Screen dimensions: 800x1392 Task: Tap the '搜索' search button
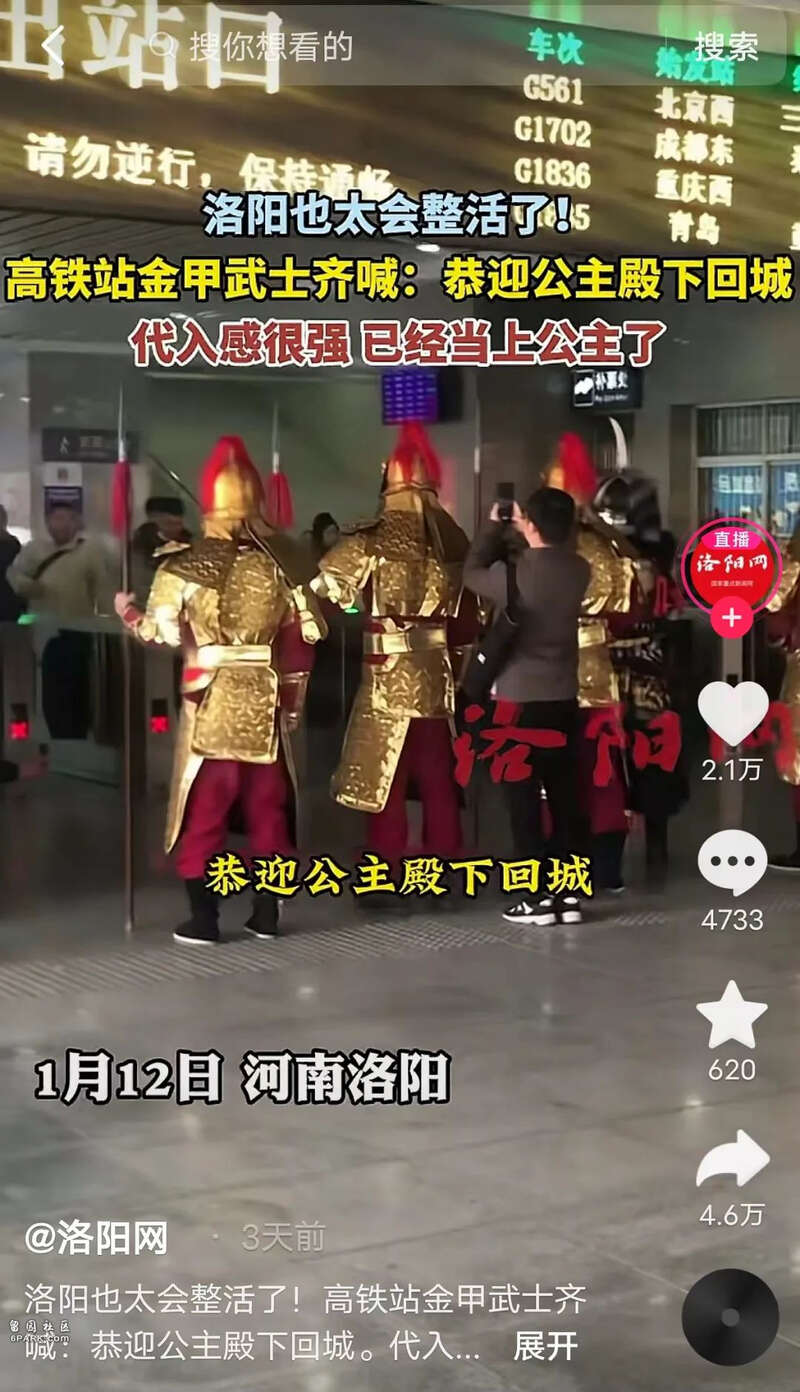click(726, 46)
